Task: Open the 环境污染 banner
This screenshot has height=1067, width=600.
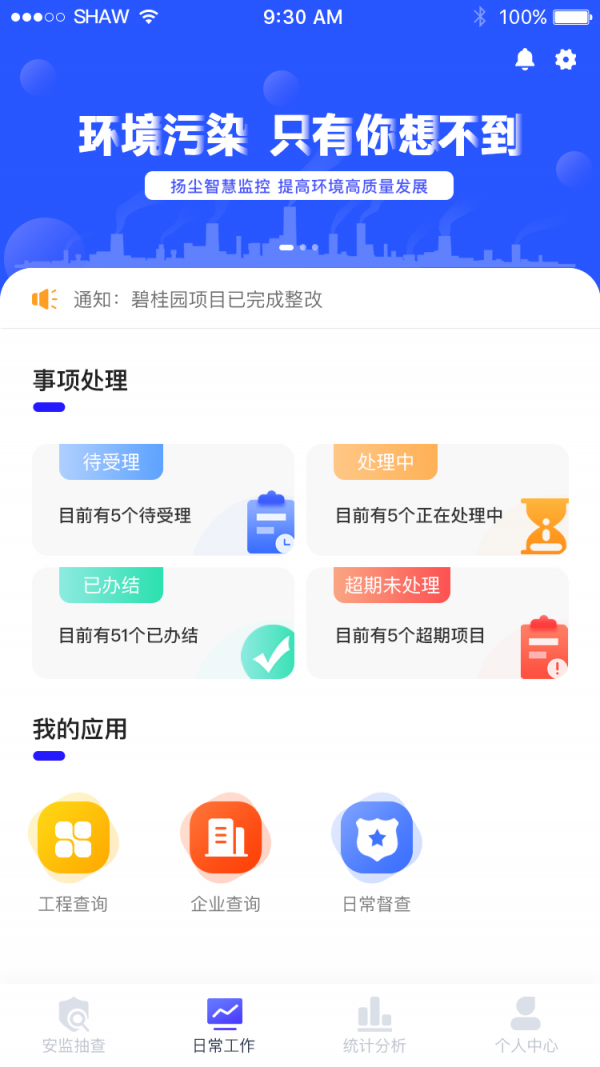Action: point(300,157)
